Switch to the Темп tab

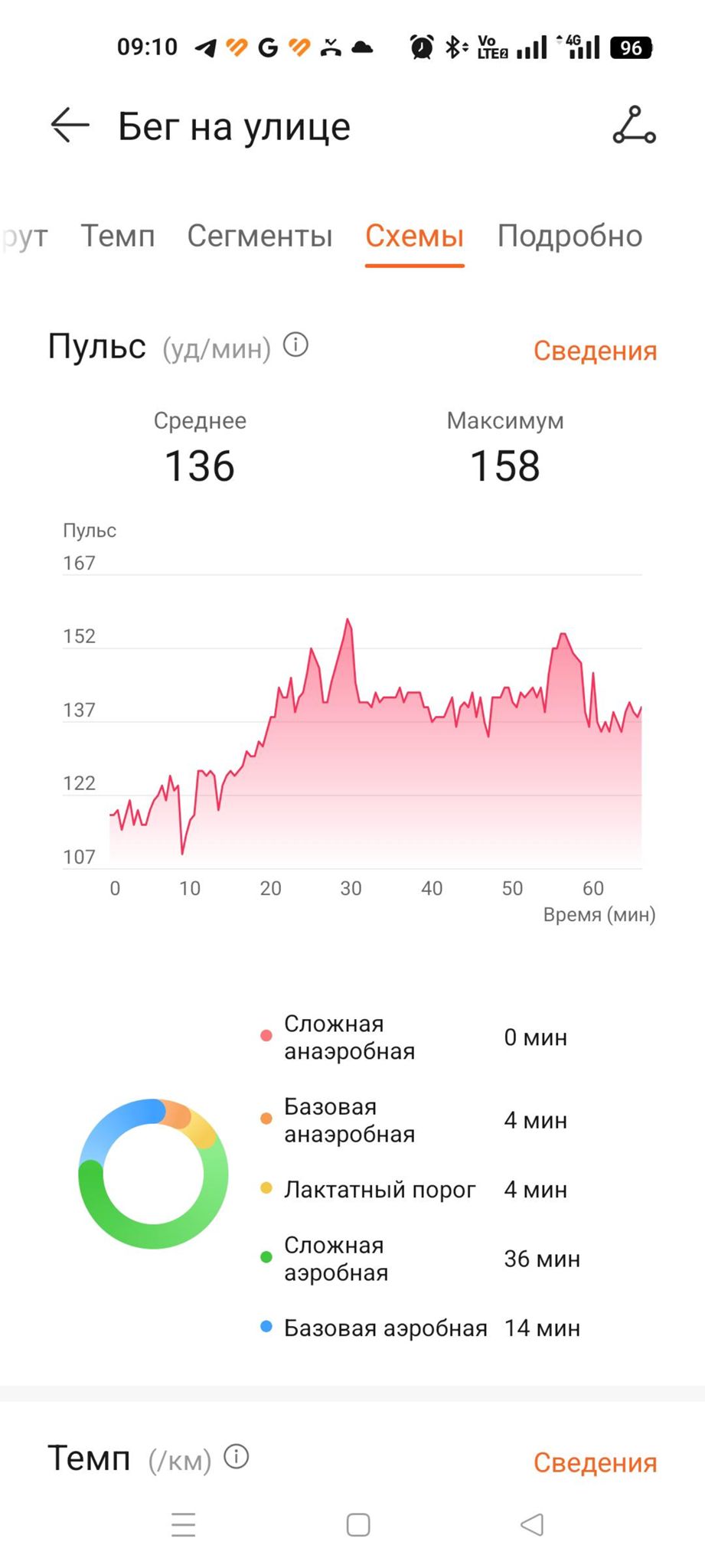(118, 236)
